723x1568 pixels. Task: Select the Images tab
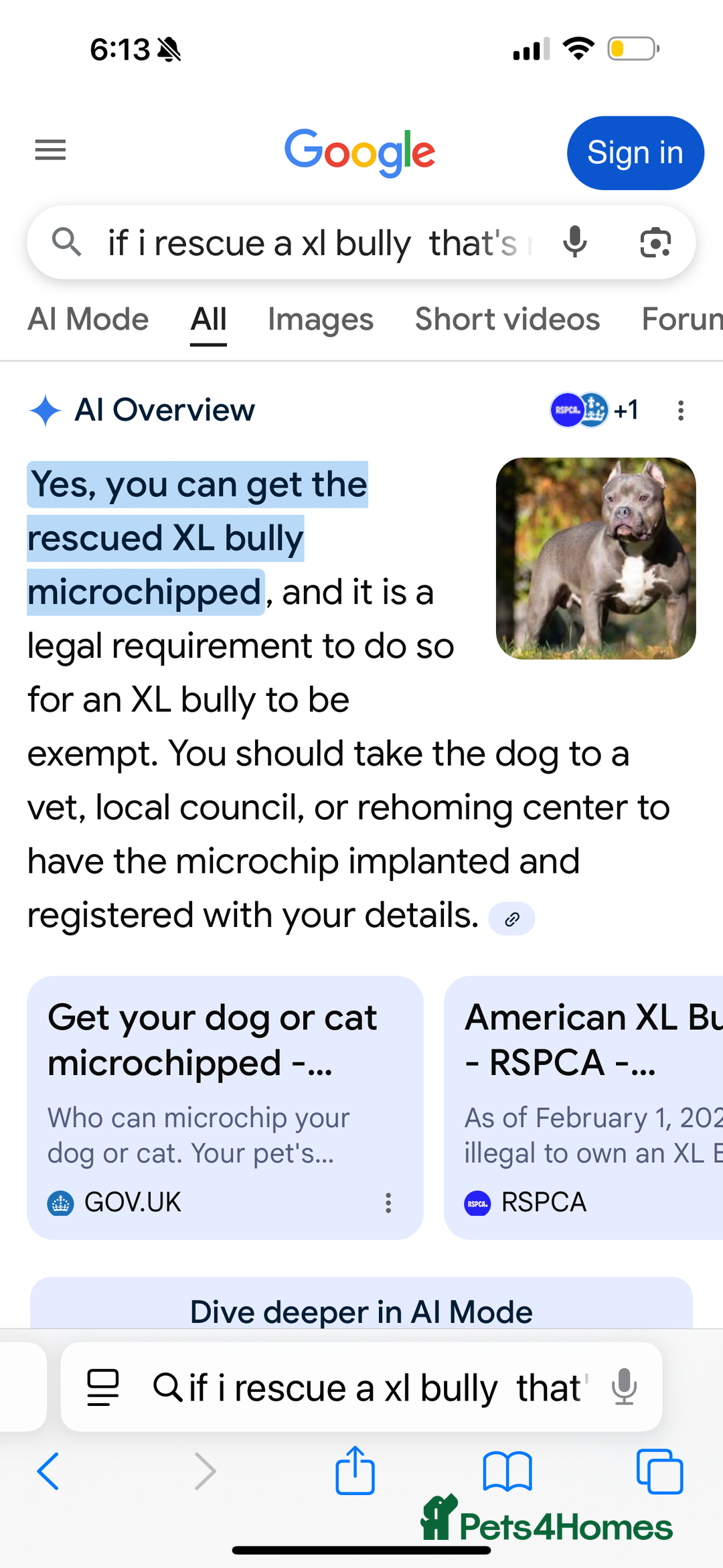pyautogui.click(x=320, y=319)
